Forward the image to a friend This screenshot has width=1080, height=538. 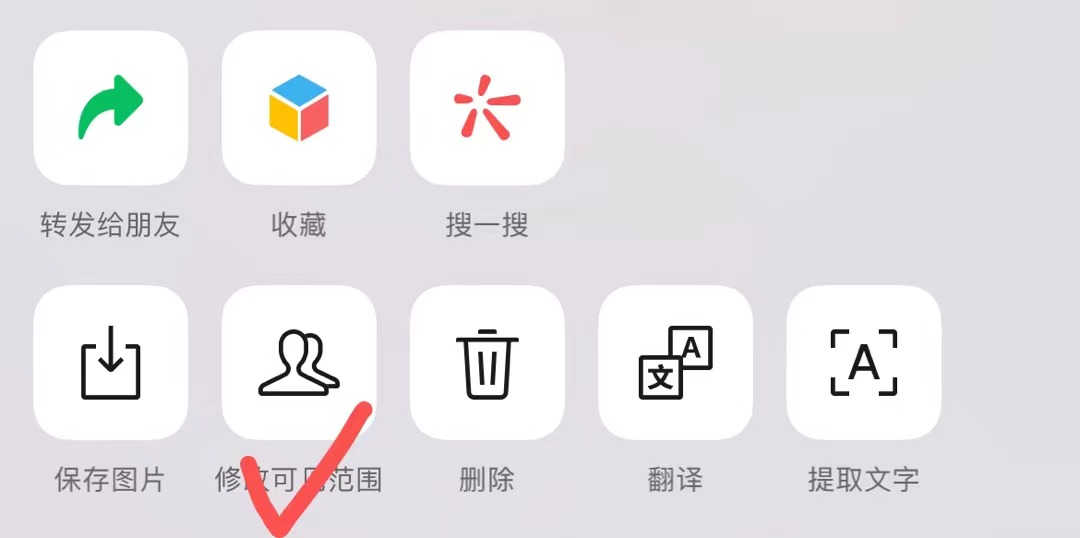point(110,108)
